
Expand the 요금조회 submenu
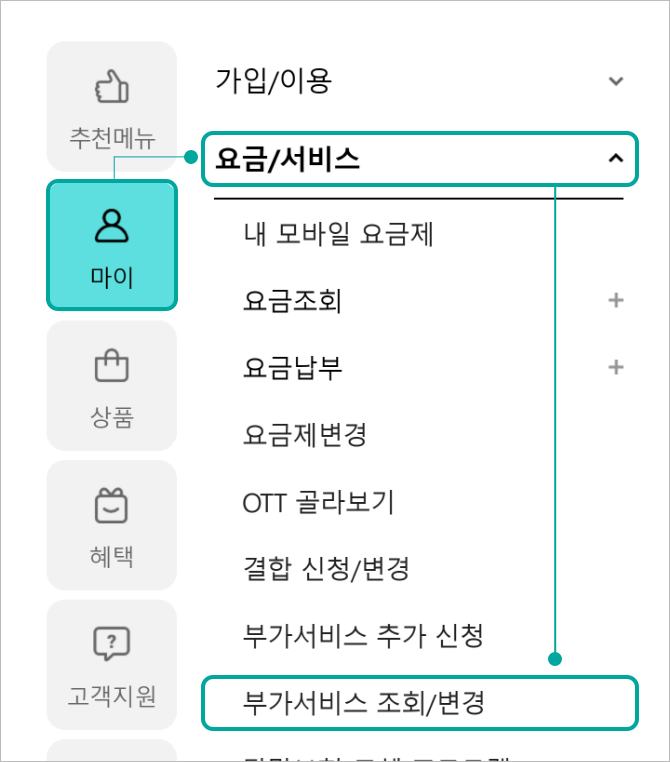point(615,300)
